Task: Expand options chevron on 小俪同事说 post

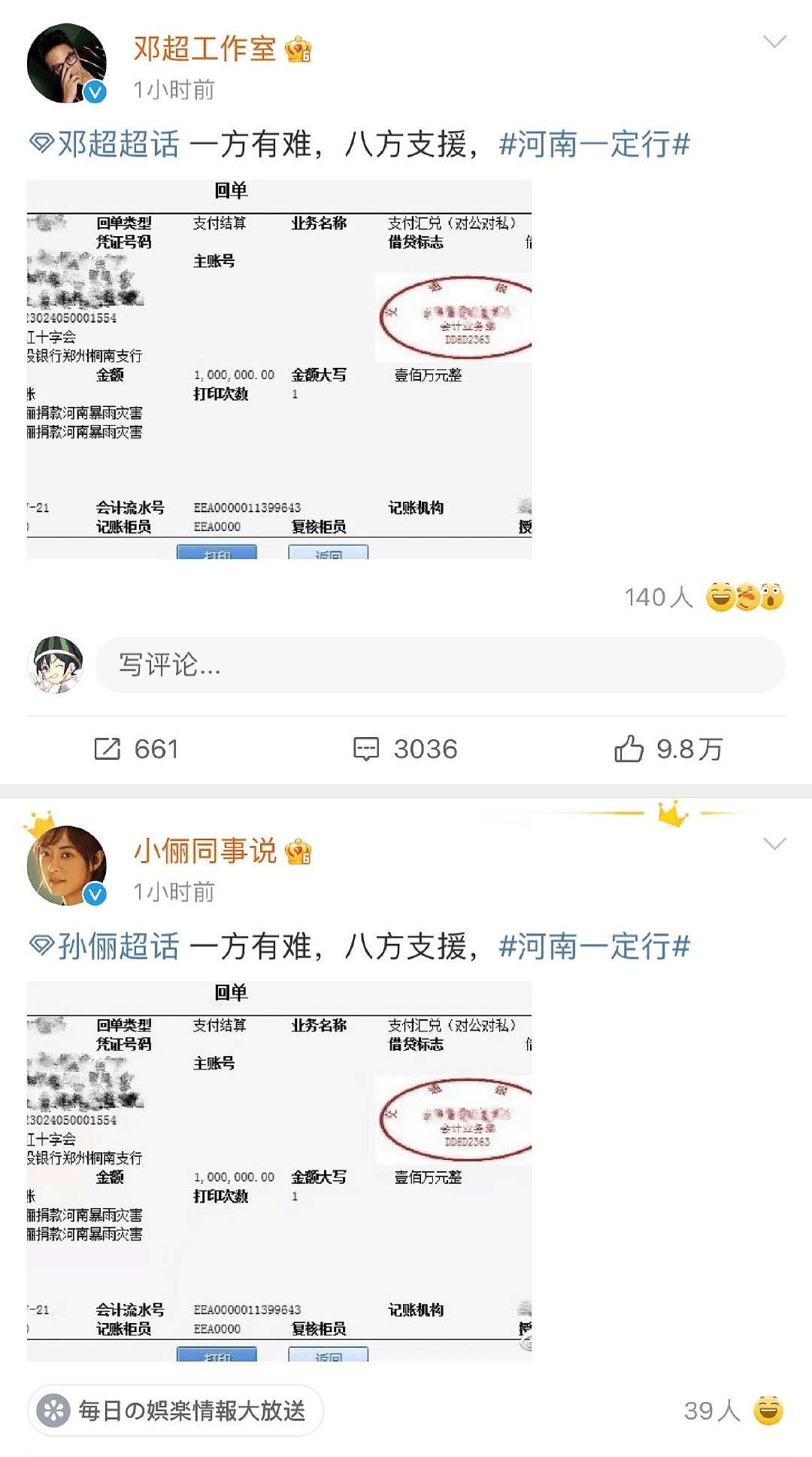Action: click(774, 844)
